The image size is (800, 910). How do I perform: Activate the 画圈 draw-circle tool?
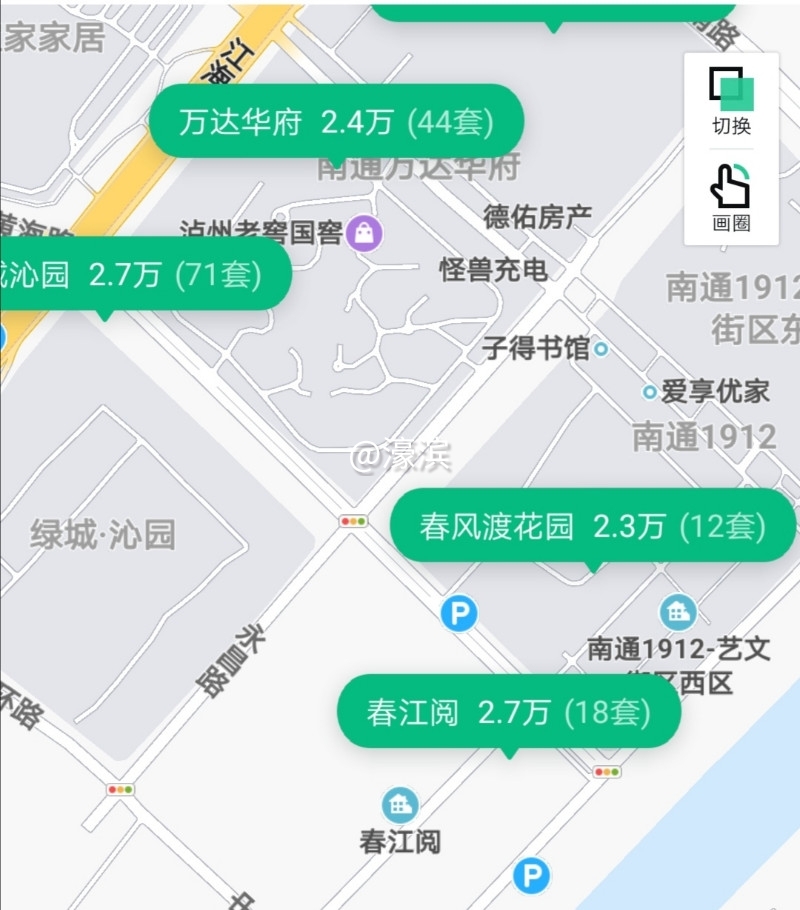click(x=731, y=197)
